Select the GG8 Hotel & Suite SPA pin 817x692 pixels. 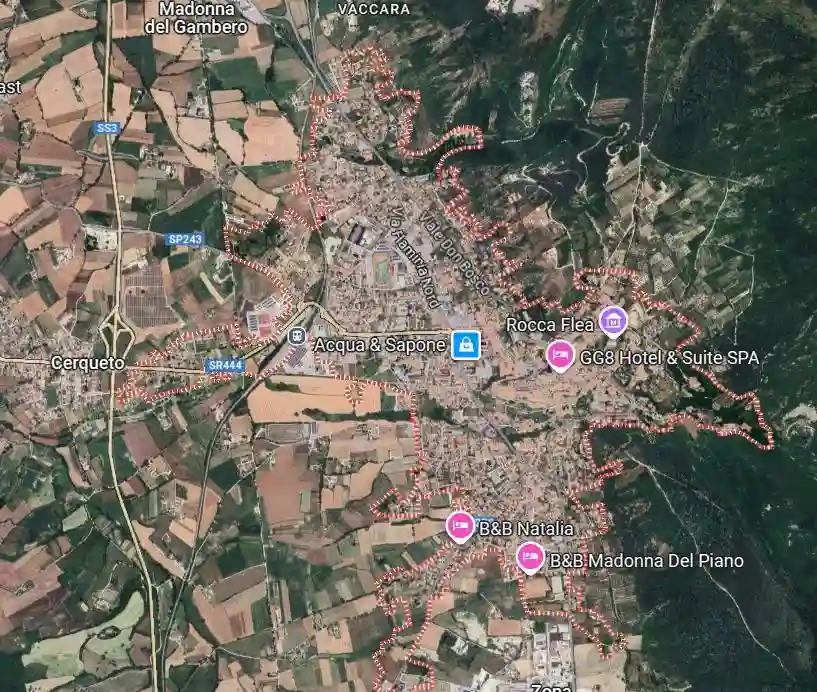coord(560,355)
